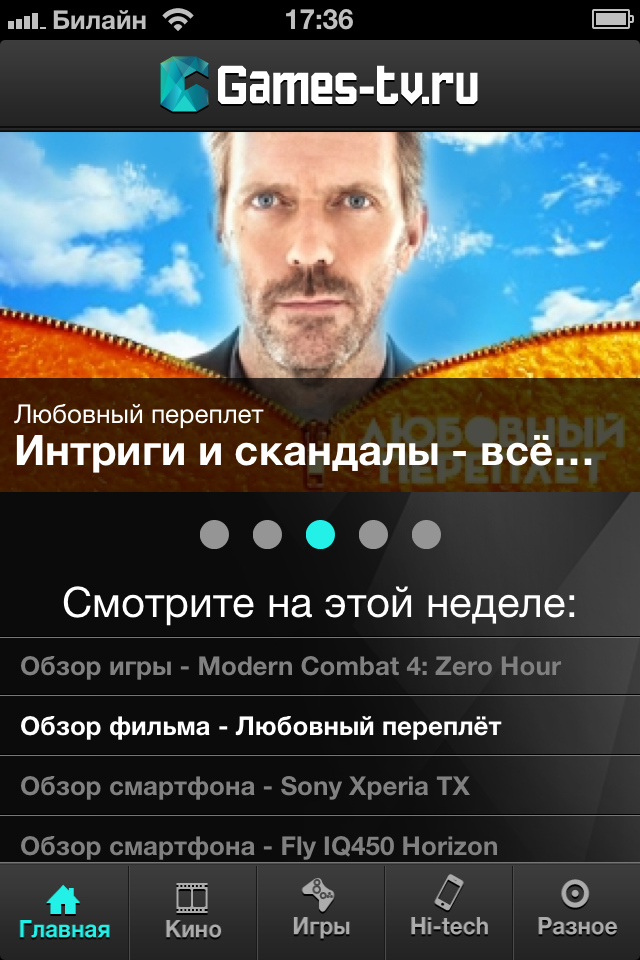Open Обзор смартфона - Fly IQ450 Horizon
640x960 pixels.
tap(259, 845)
